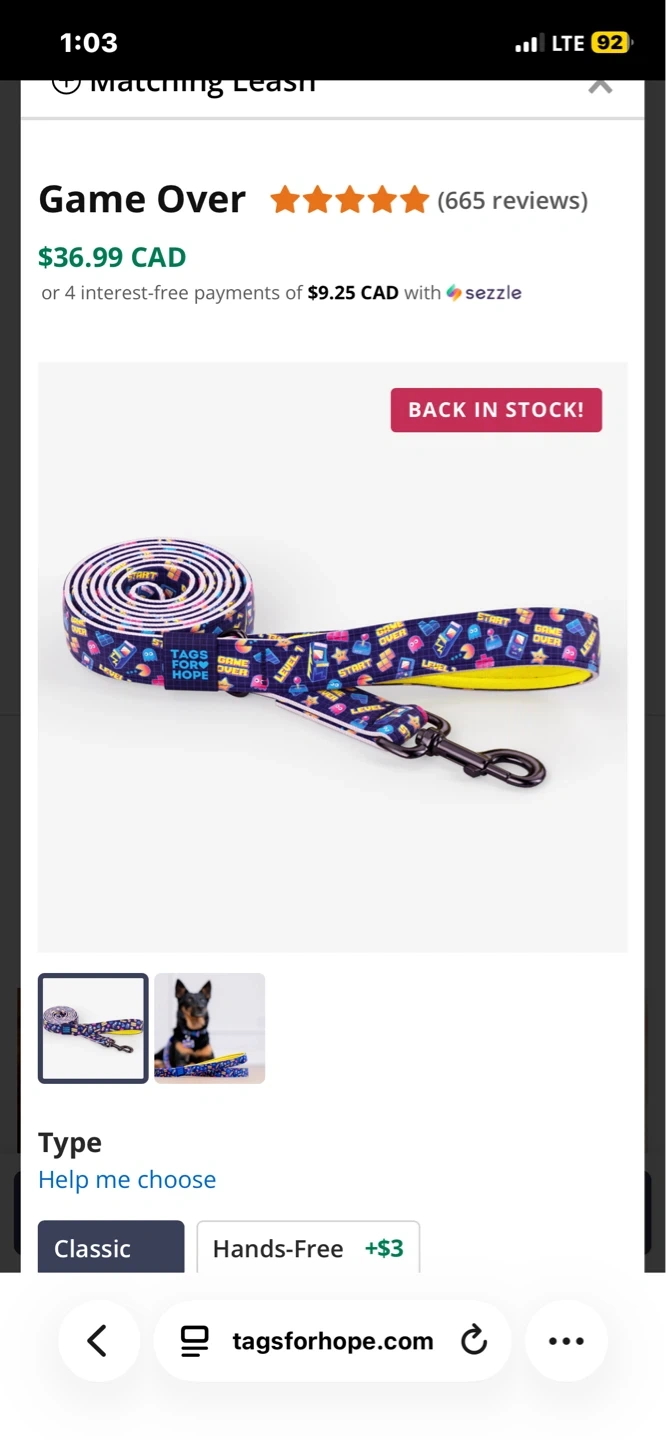Open the Help me choose link
Viewport: 666px width, 1440px height.
[127, 1180]
